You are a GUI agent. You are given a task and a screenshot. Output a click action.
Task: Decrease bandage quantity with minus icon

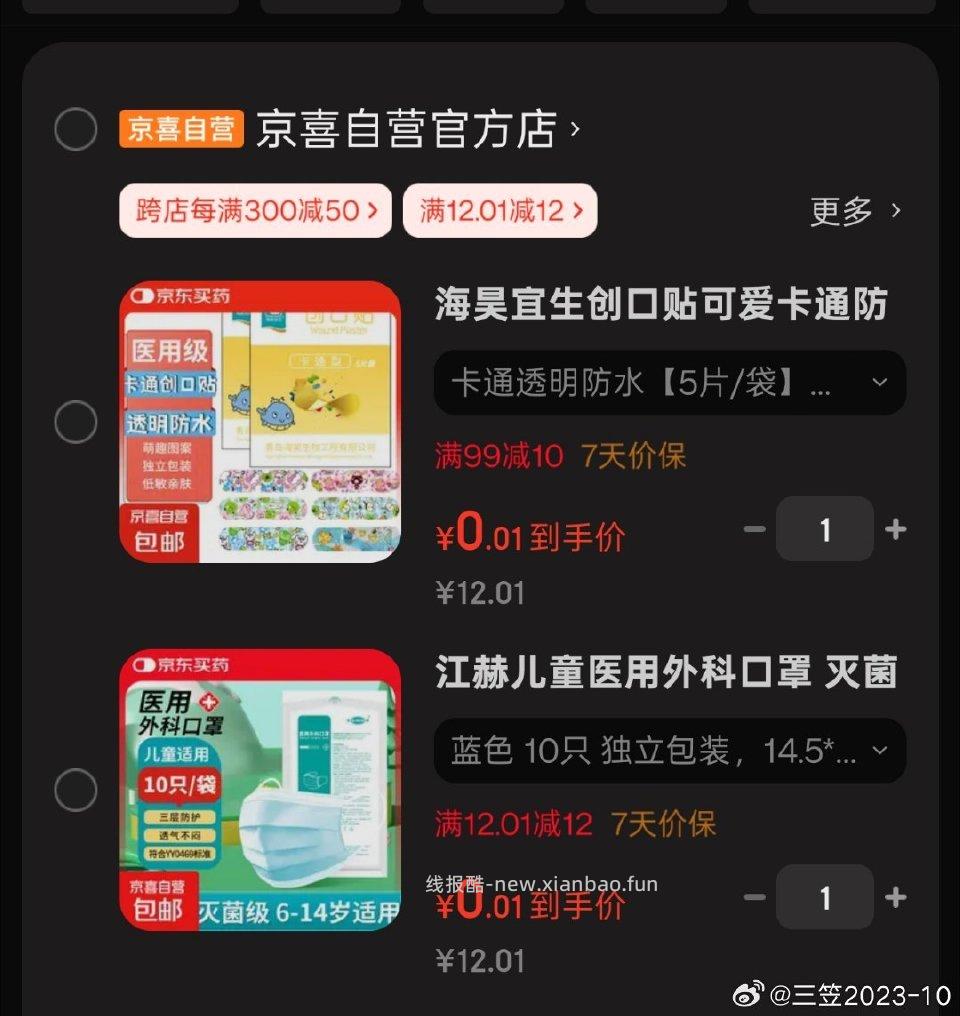coord(754,529)
